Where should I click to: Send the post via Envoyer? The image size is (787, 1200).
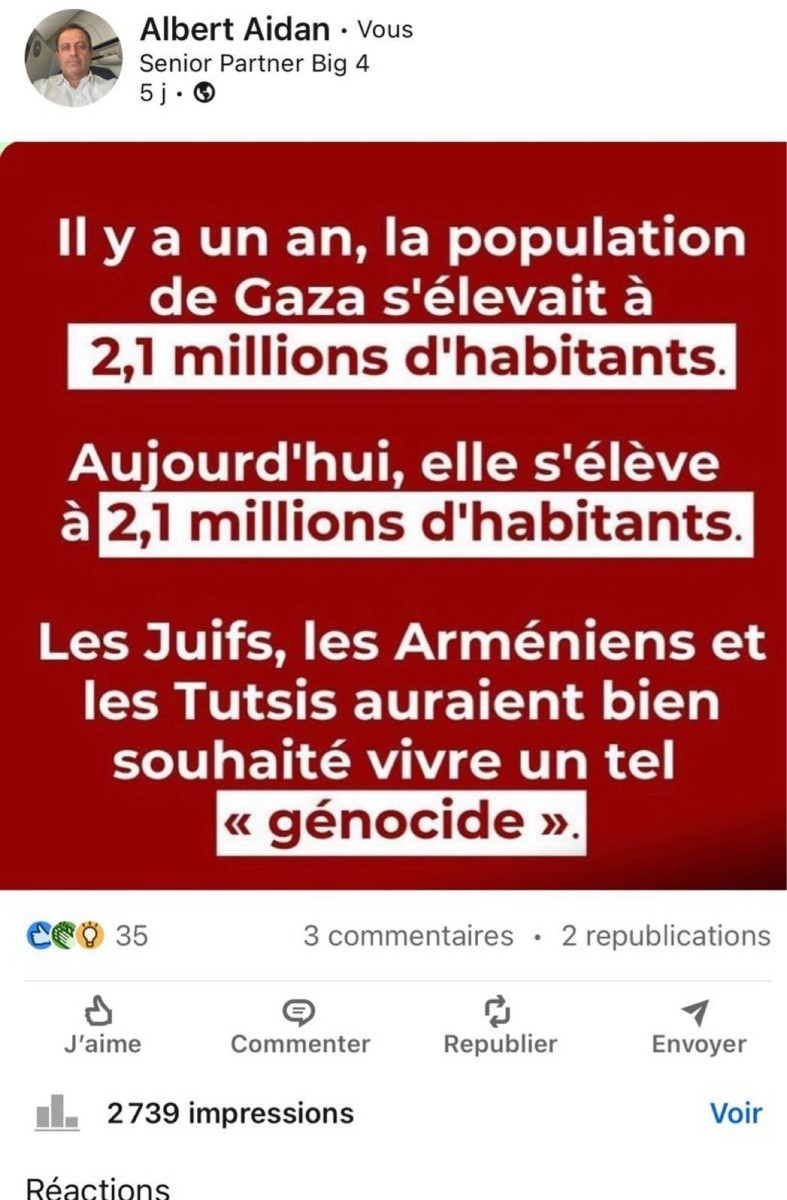[x=698, y=1026]
